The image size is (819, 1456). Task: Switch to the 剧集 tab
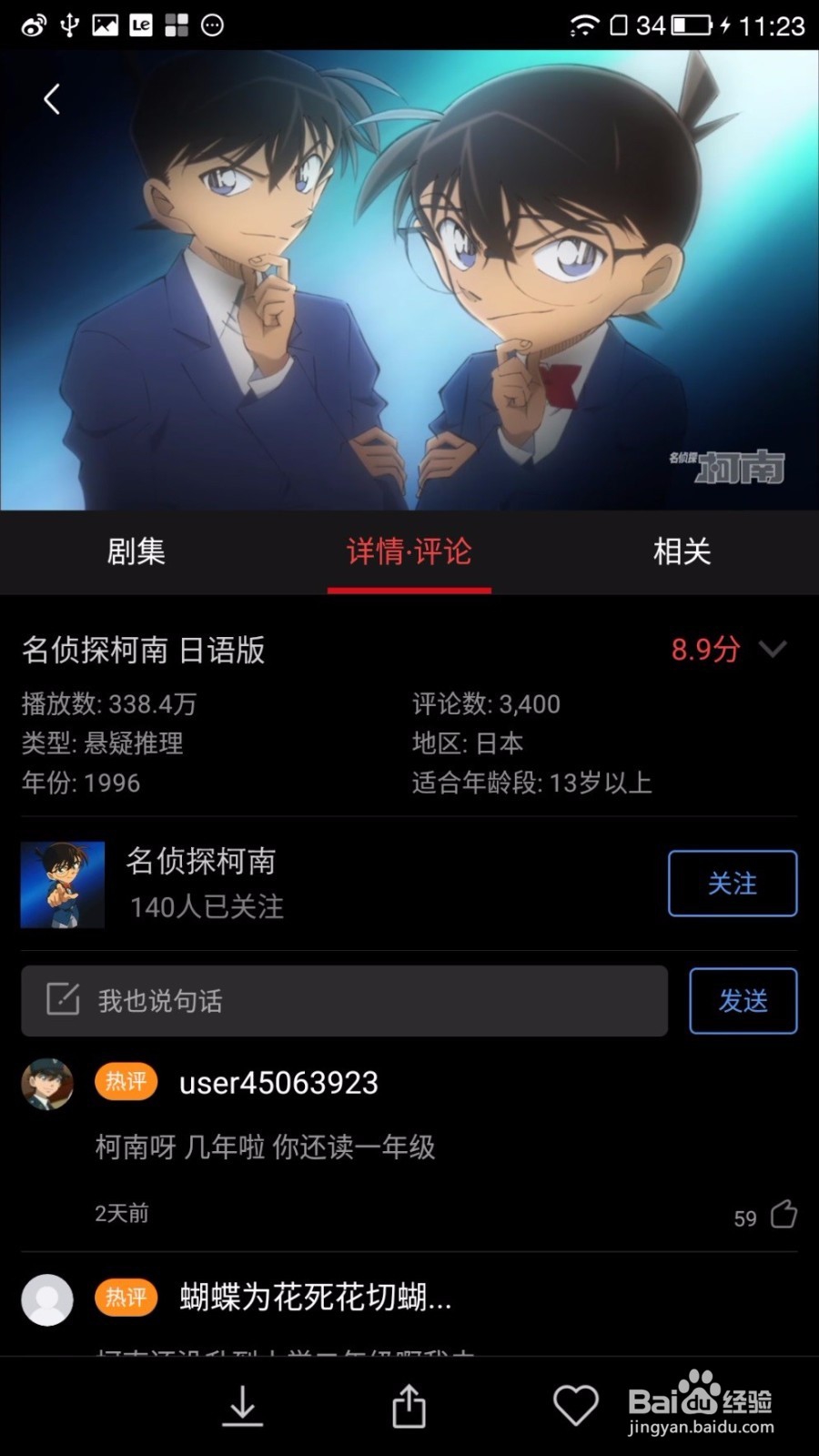(x=135, y=551)
